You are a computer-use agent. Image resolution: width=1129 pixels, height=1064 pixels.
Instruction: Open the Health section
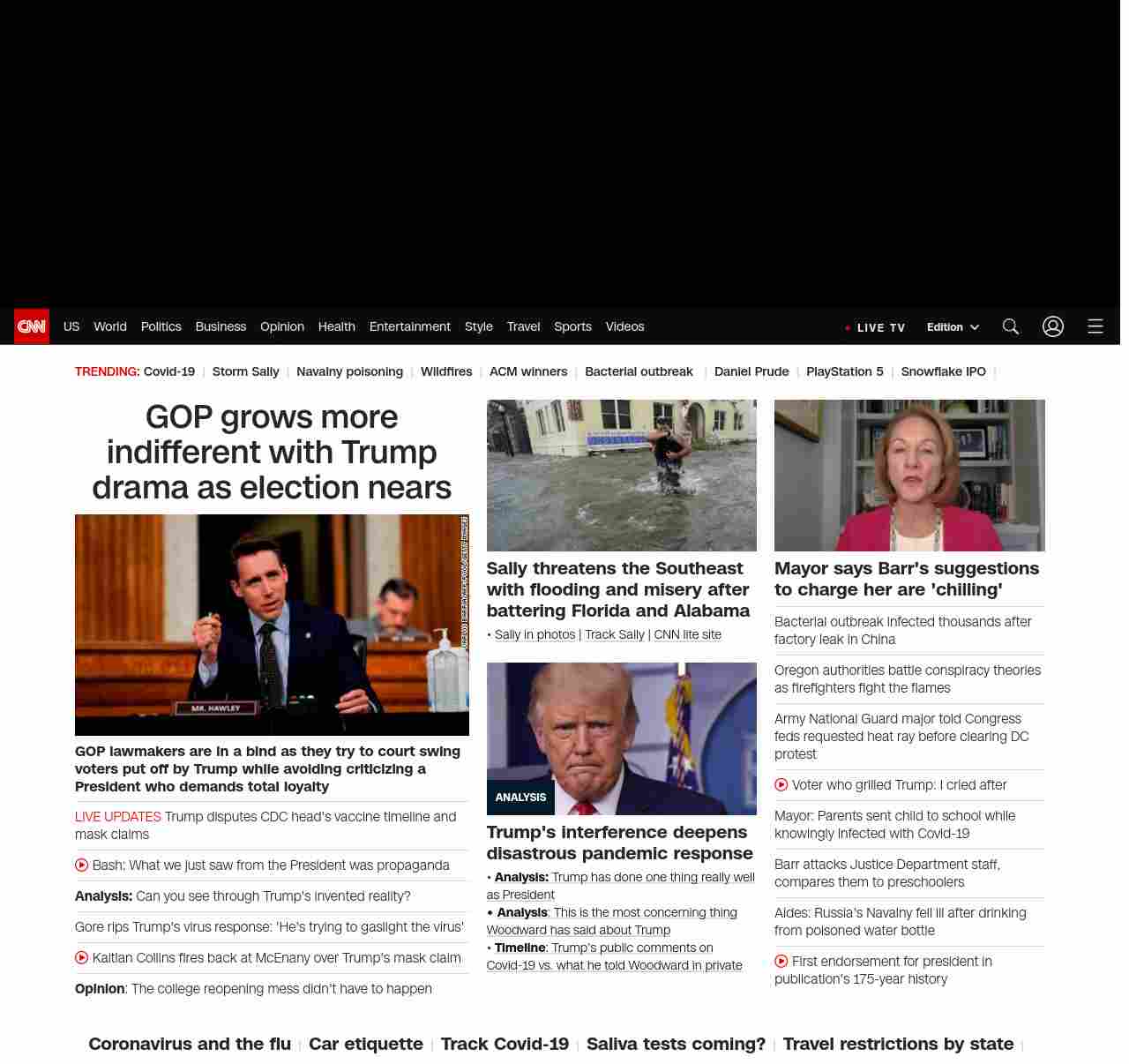tap(337, 326)
